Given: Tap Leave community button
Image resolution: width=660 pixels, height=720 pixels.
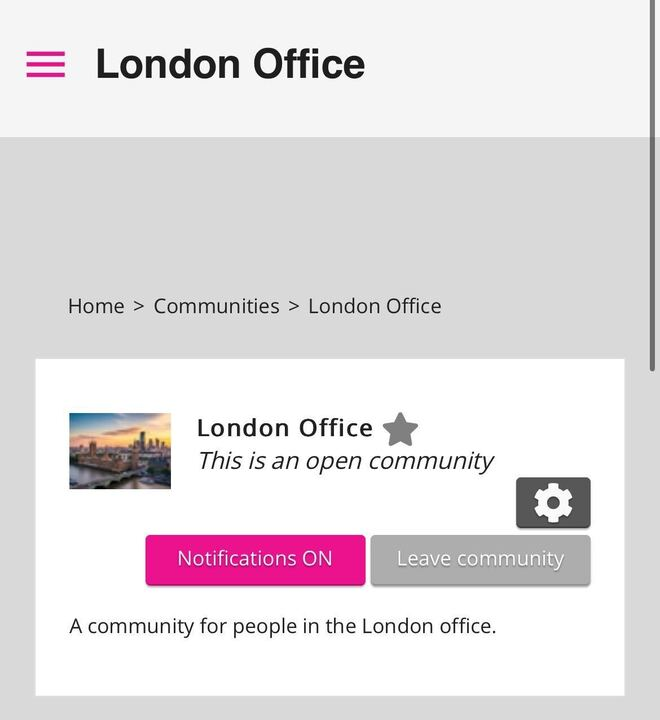Looking at the screenshot, I should pyautogui.click(x=480, y=559).
